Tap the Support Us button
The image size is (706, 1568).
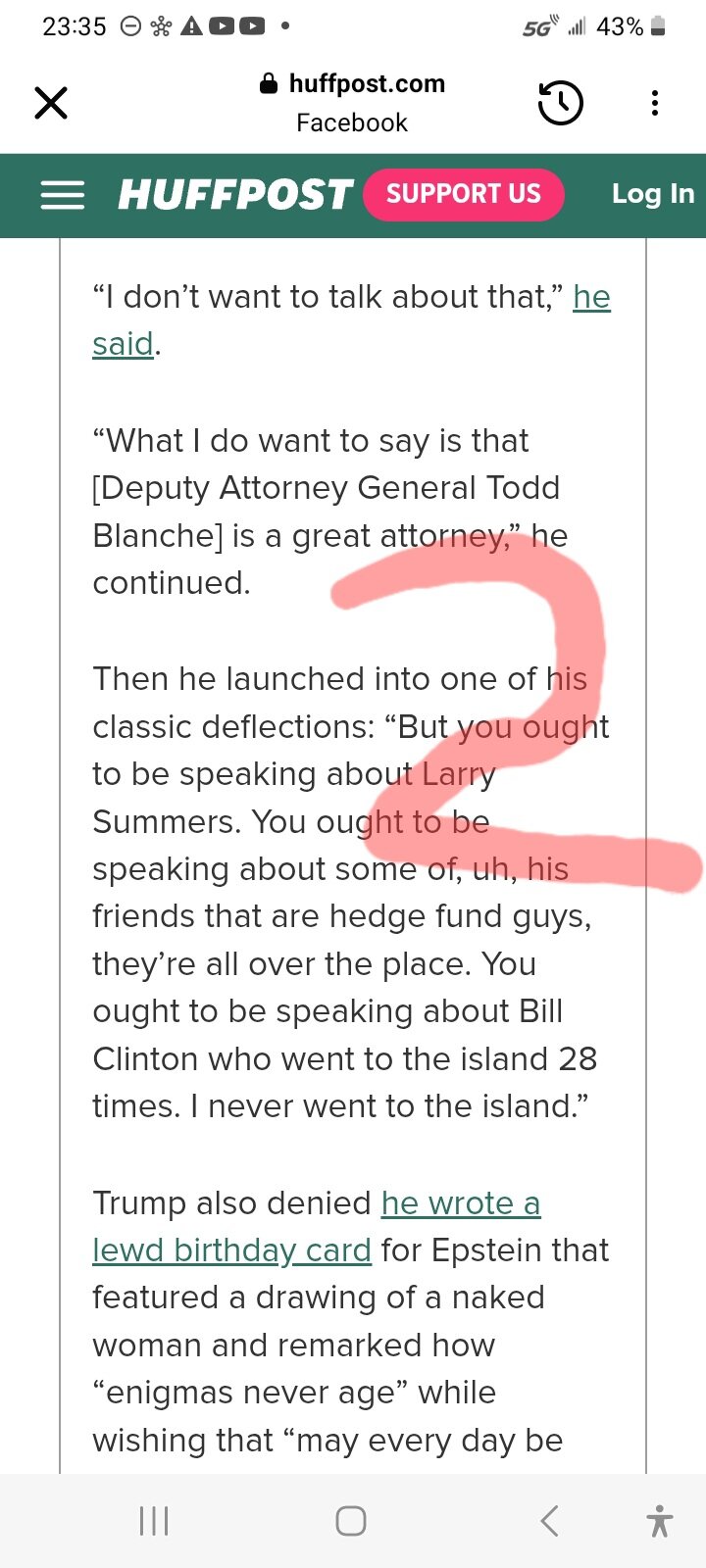(464, 194)
